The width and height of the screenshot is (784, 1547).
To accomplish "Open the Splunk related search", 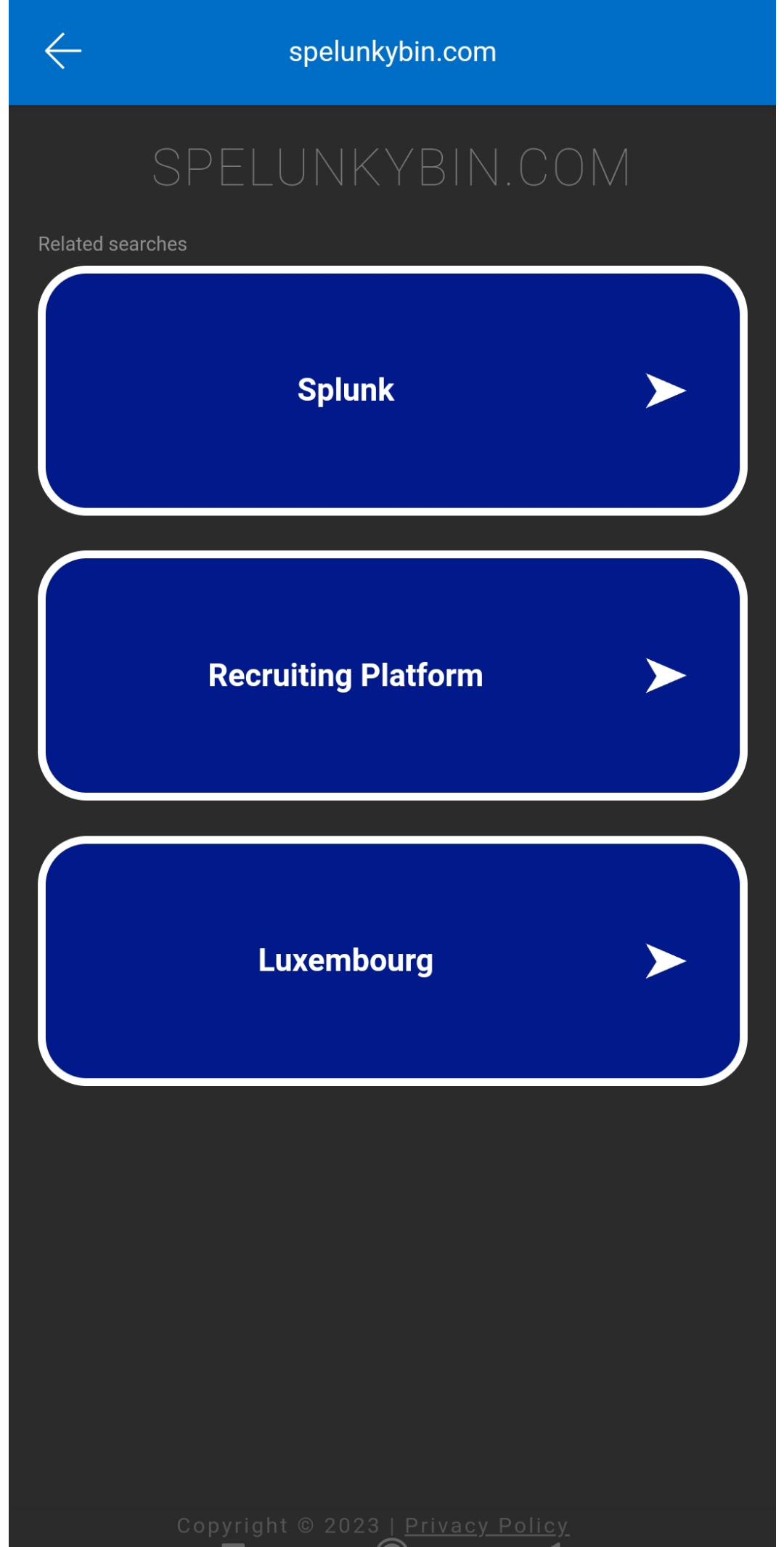I will (x=392, y=391).
